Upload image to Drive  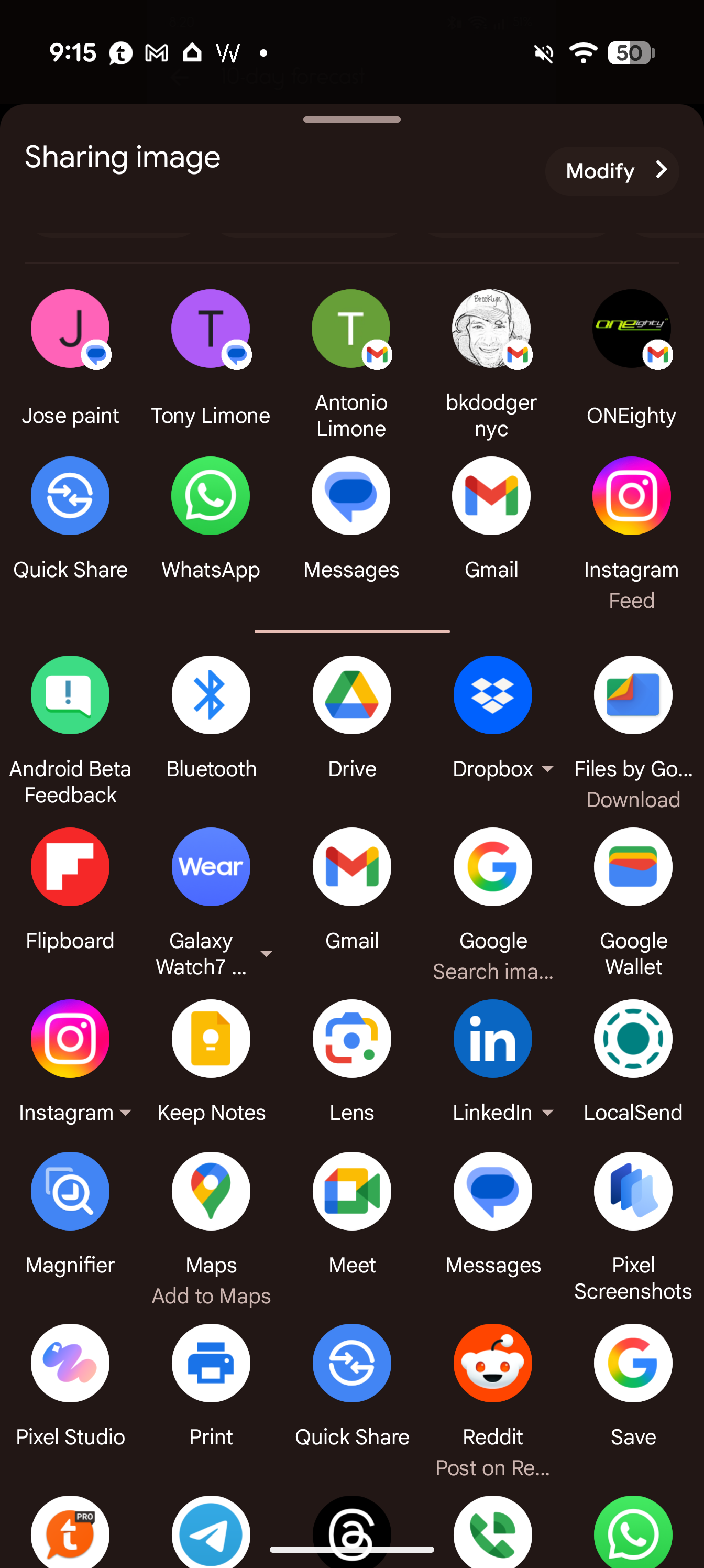coord(351,695)
